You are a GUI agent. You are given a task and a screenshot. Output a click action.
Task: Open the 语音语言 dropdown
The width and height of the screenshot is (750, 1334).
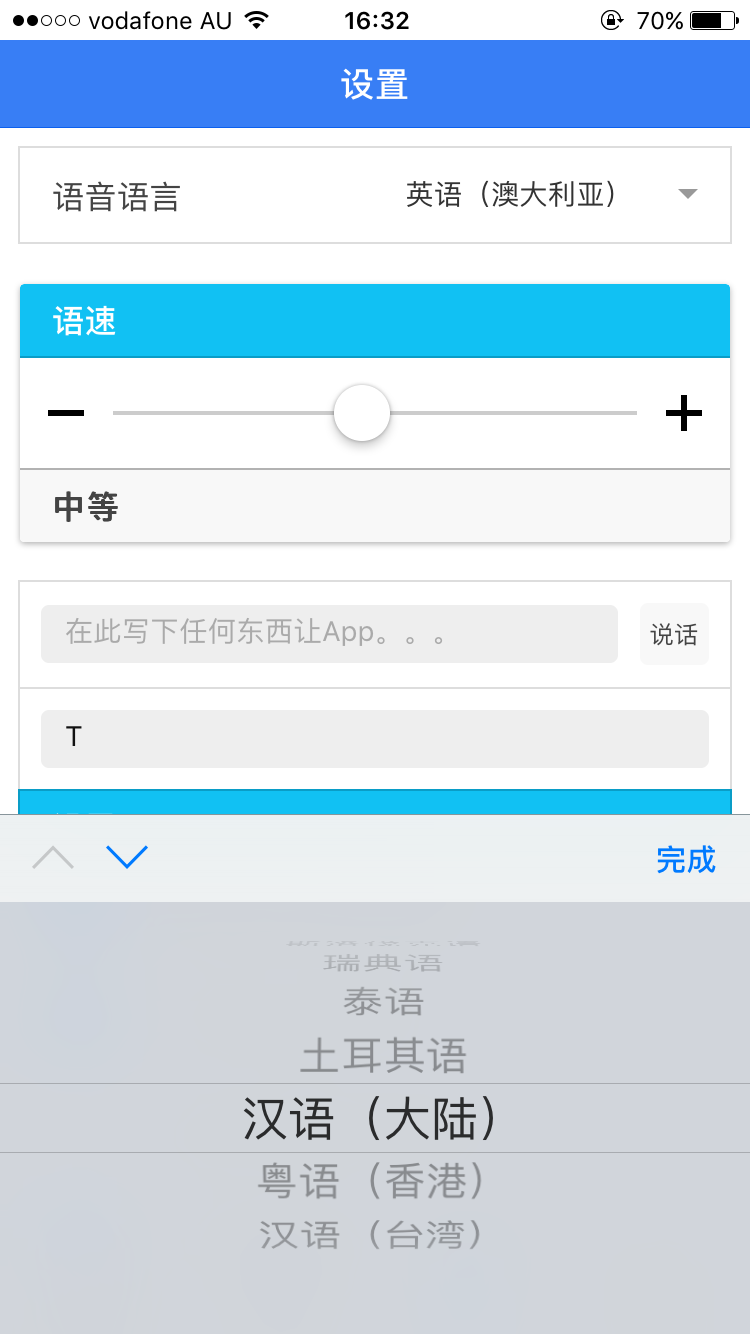coord(550,195)
